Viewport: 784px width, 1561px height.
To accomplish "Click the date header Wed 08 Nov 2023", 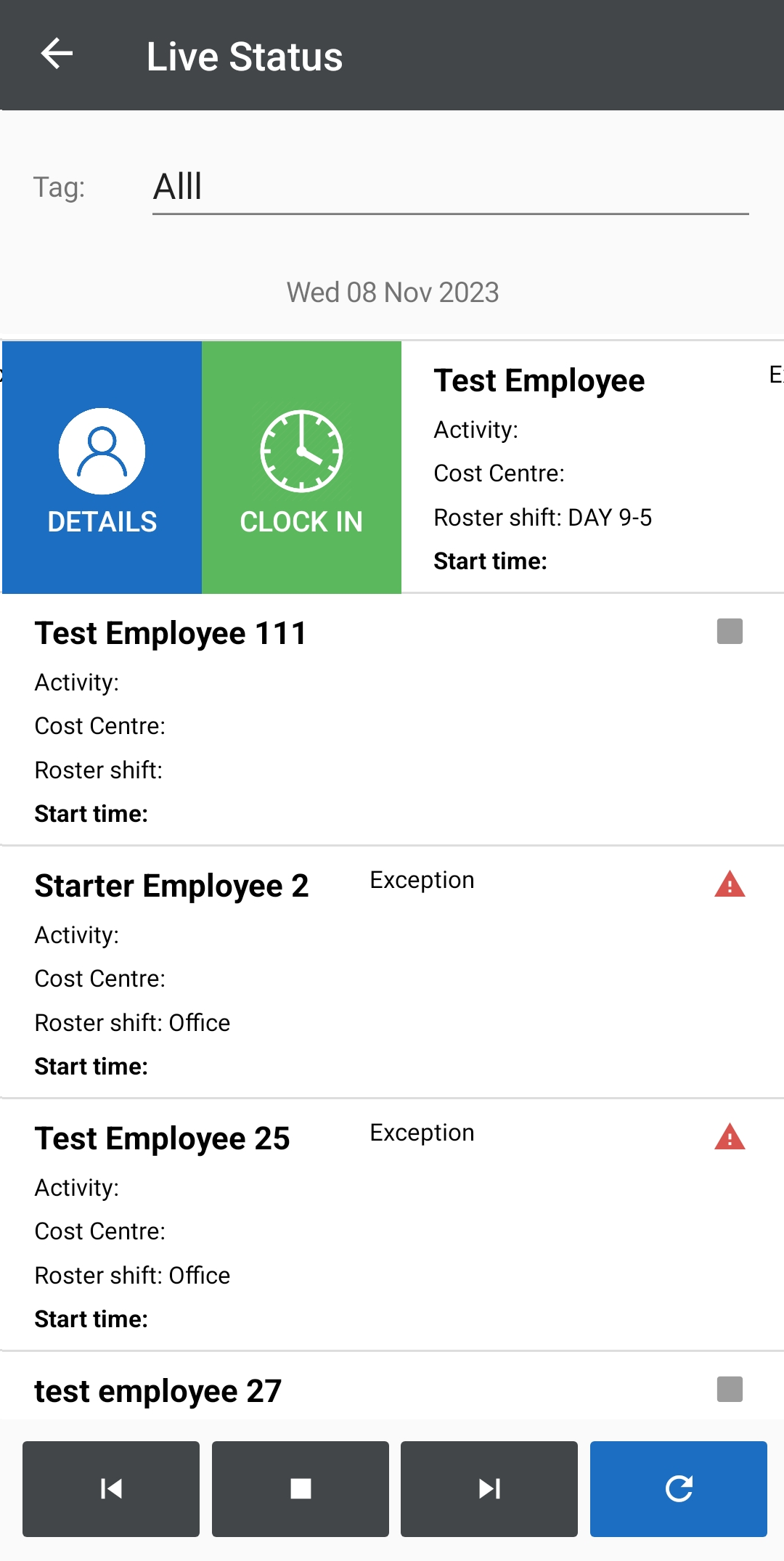I will 392,291.
